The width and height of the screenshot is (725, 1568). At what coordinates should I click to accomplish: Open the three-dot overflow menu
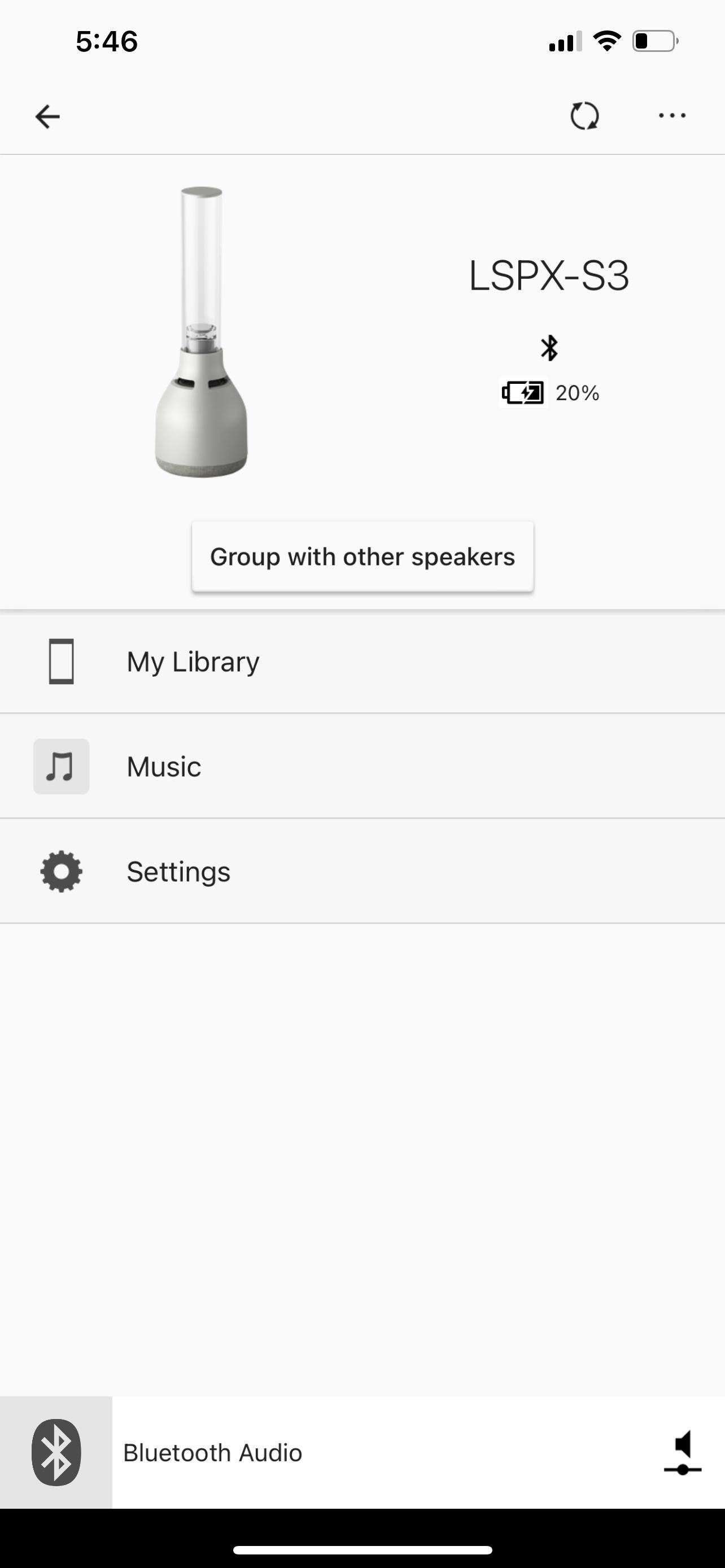[672, 116]
